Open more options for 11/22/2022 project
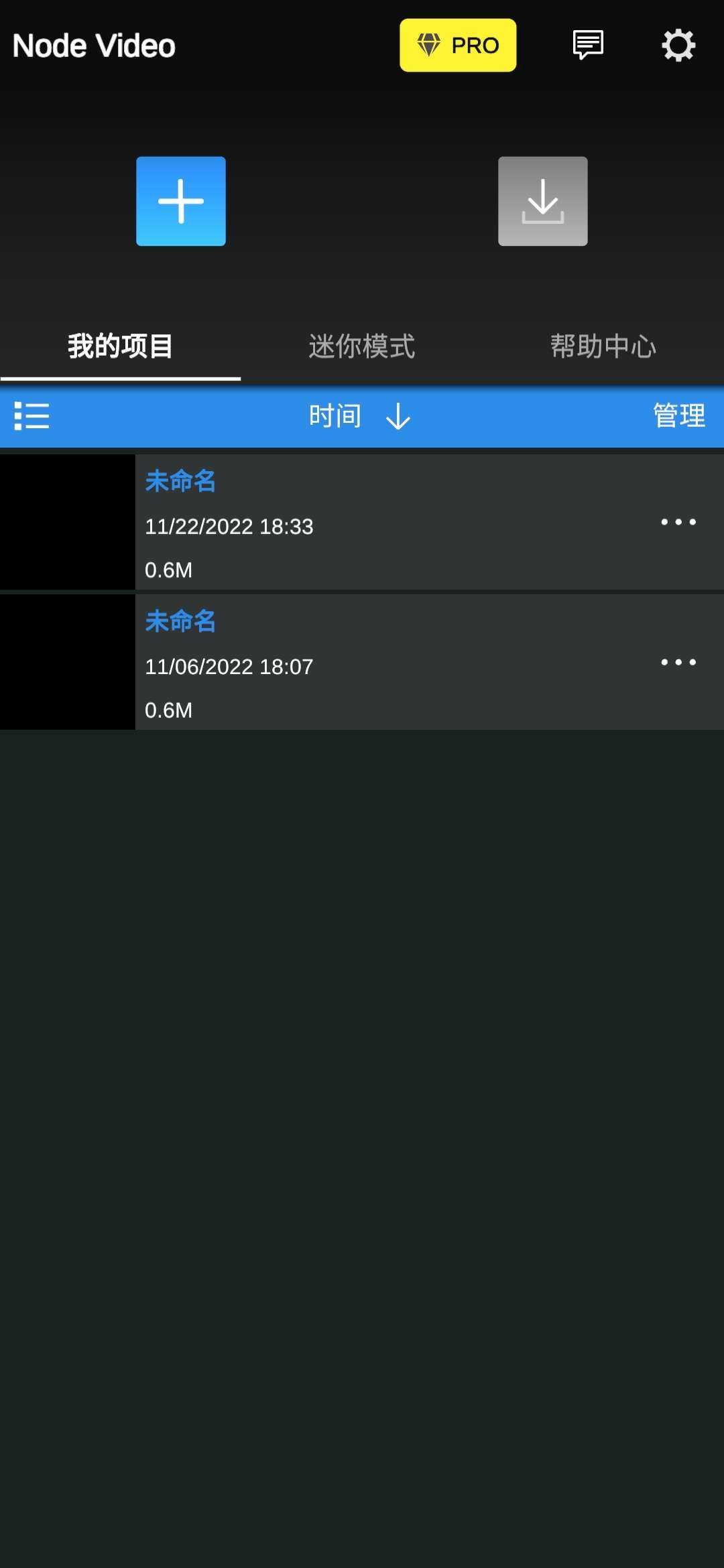The height and width of the screenshot is (1568, 724). pos(678,522)
